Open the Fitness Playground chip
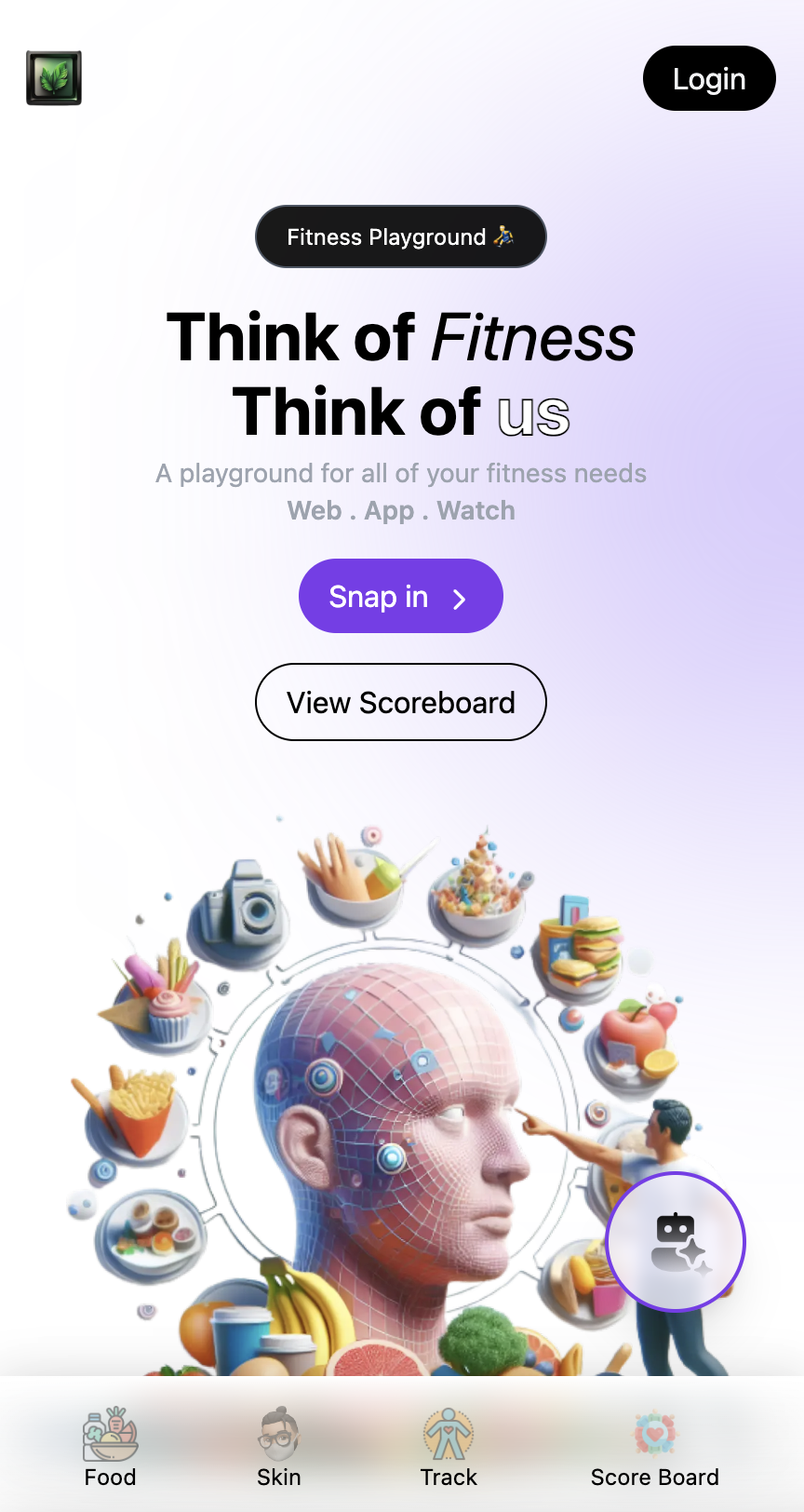 [x=400, y=236]
